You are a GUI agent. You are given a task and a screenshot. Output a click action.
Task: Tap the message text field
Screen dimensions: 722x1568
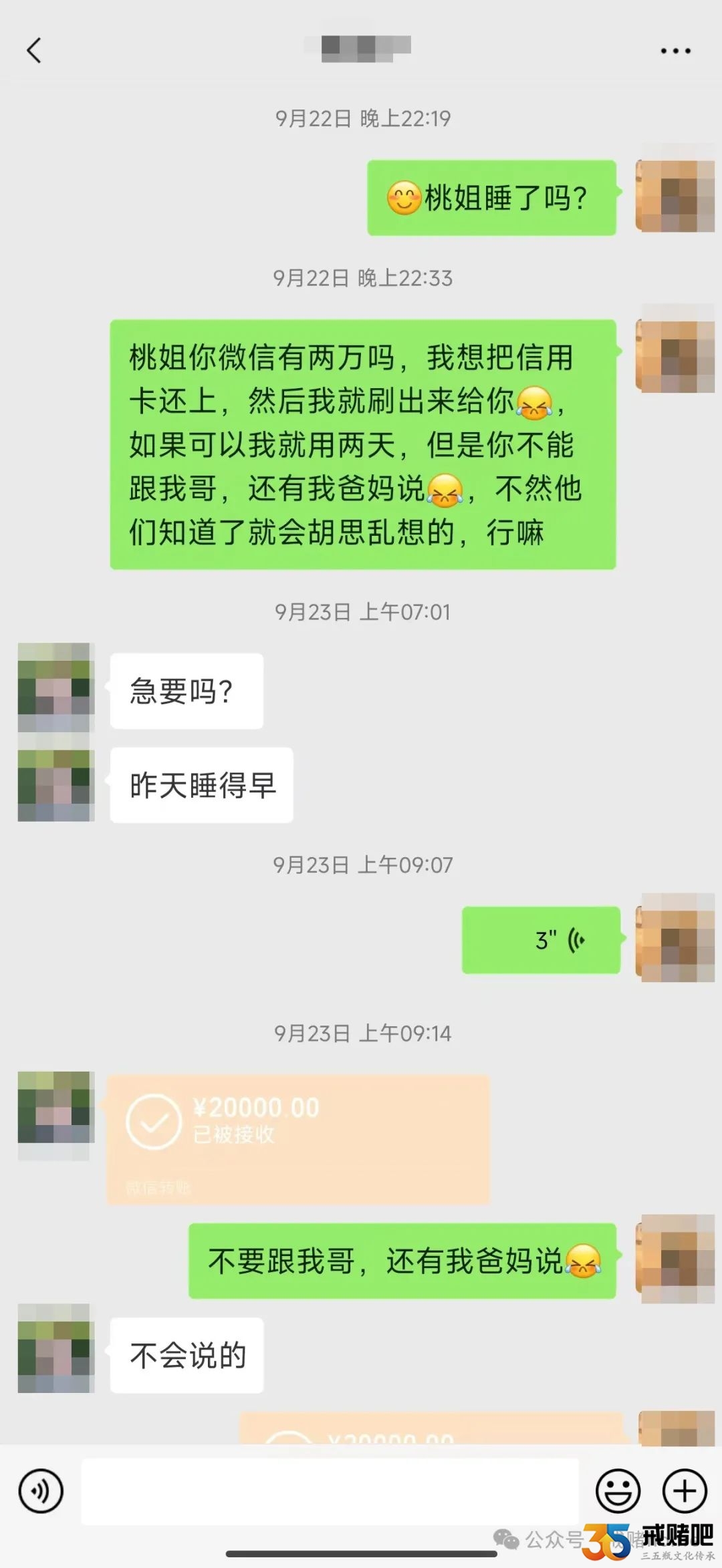(x=330, y=1491)
